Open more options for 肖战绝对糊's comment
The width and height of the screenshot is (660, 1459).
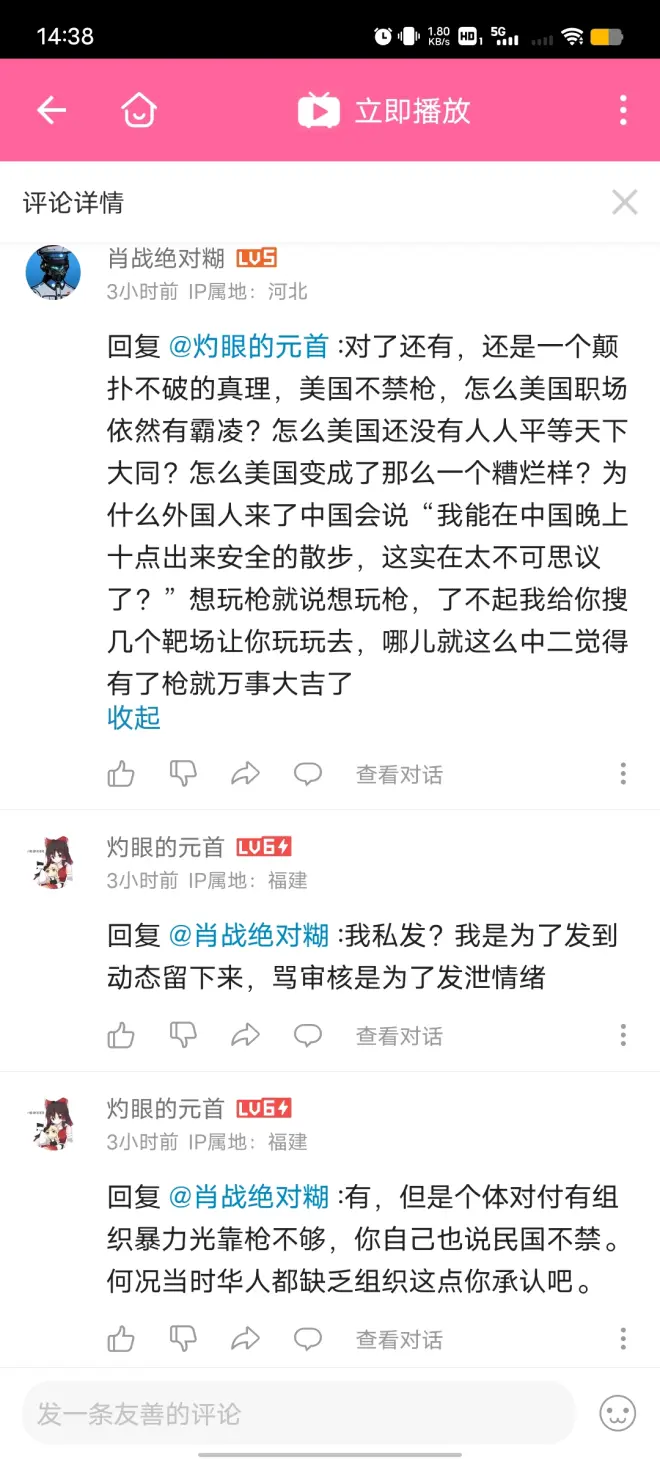[623, 773]
